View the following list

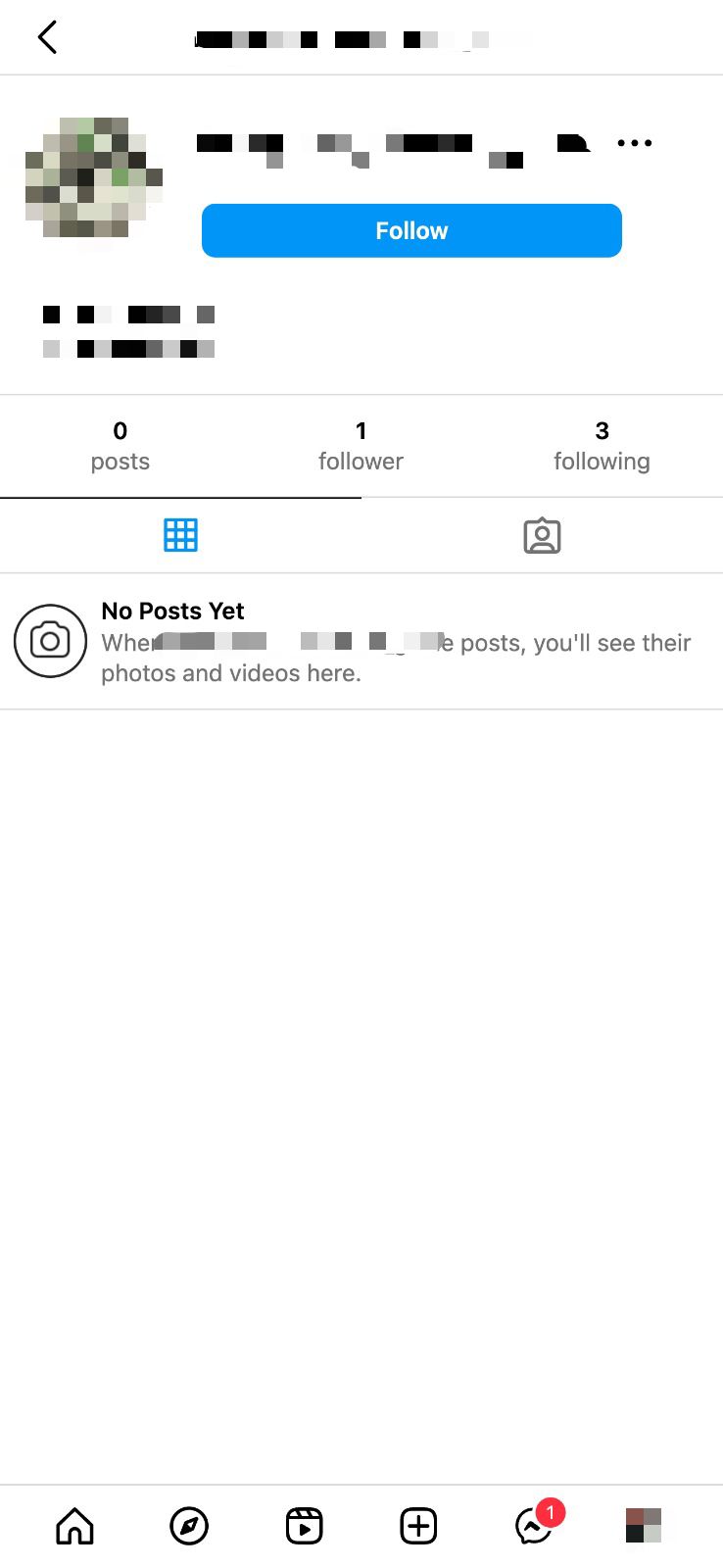(x=602, y=446)
